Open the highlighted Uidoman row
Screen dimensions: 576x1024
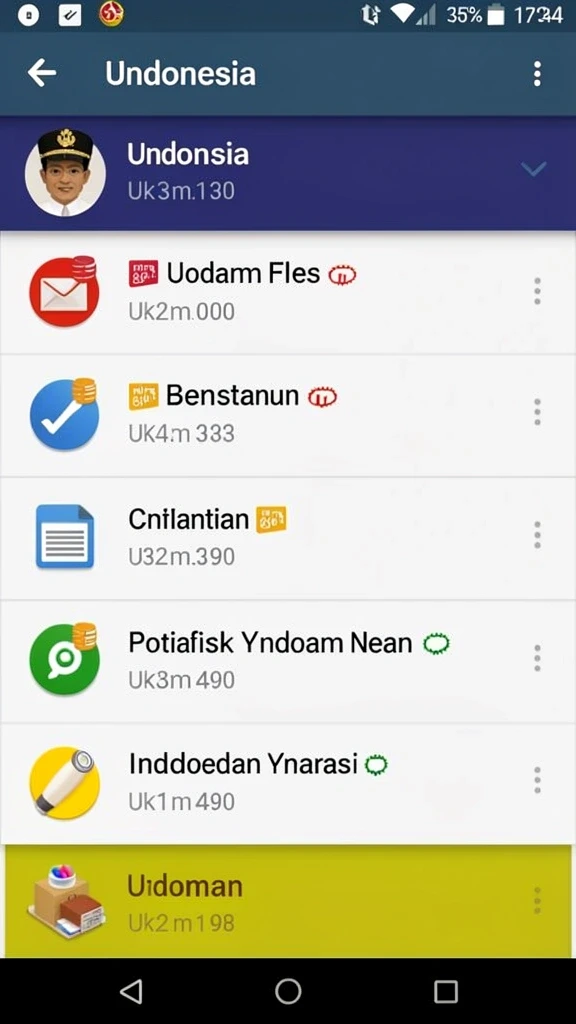point(288,901)
